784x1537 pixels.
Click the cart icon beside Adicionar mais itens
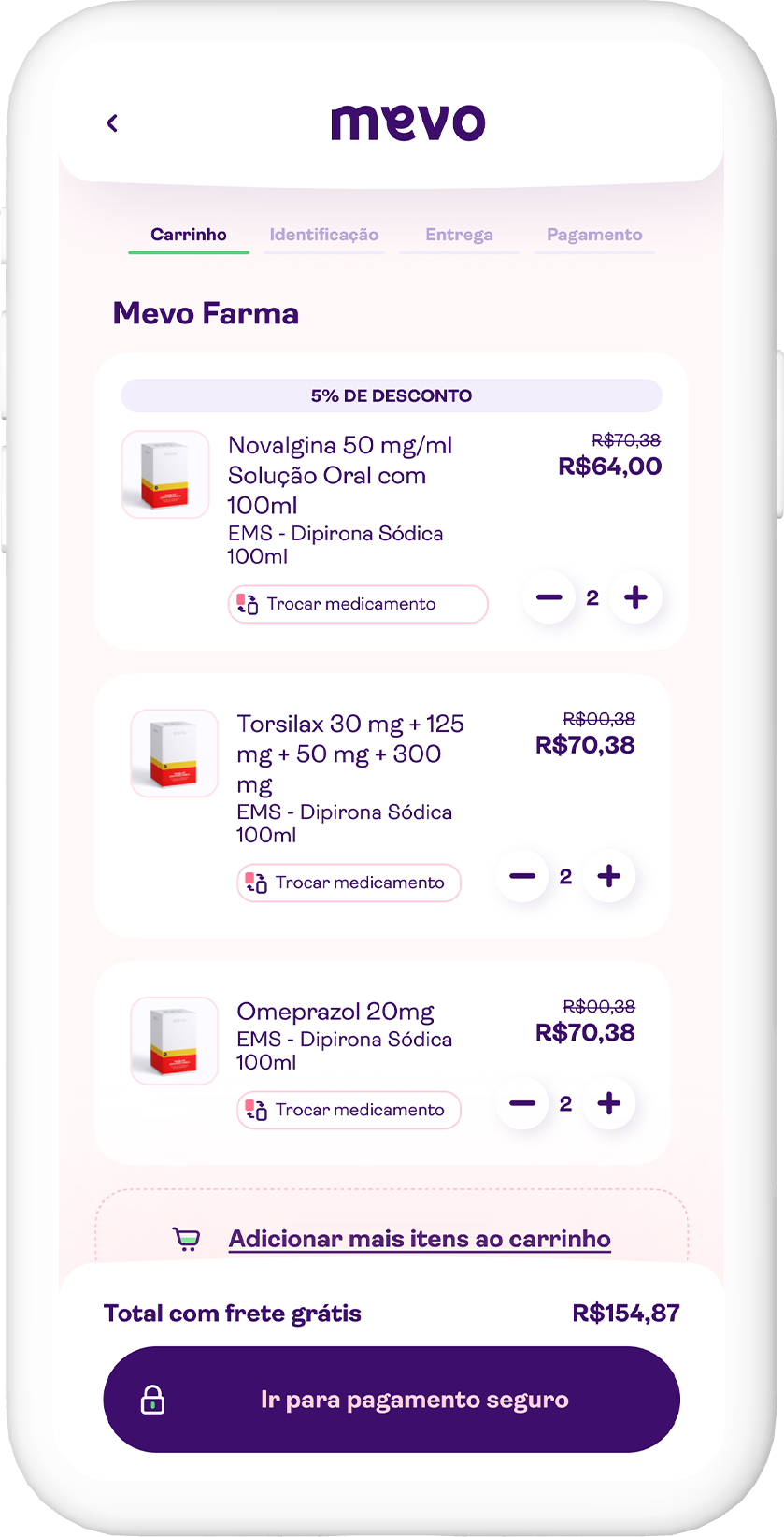[x=188, y=1236]
